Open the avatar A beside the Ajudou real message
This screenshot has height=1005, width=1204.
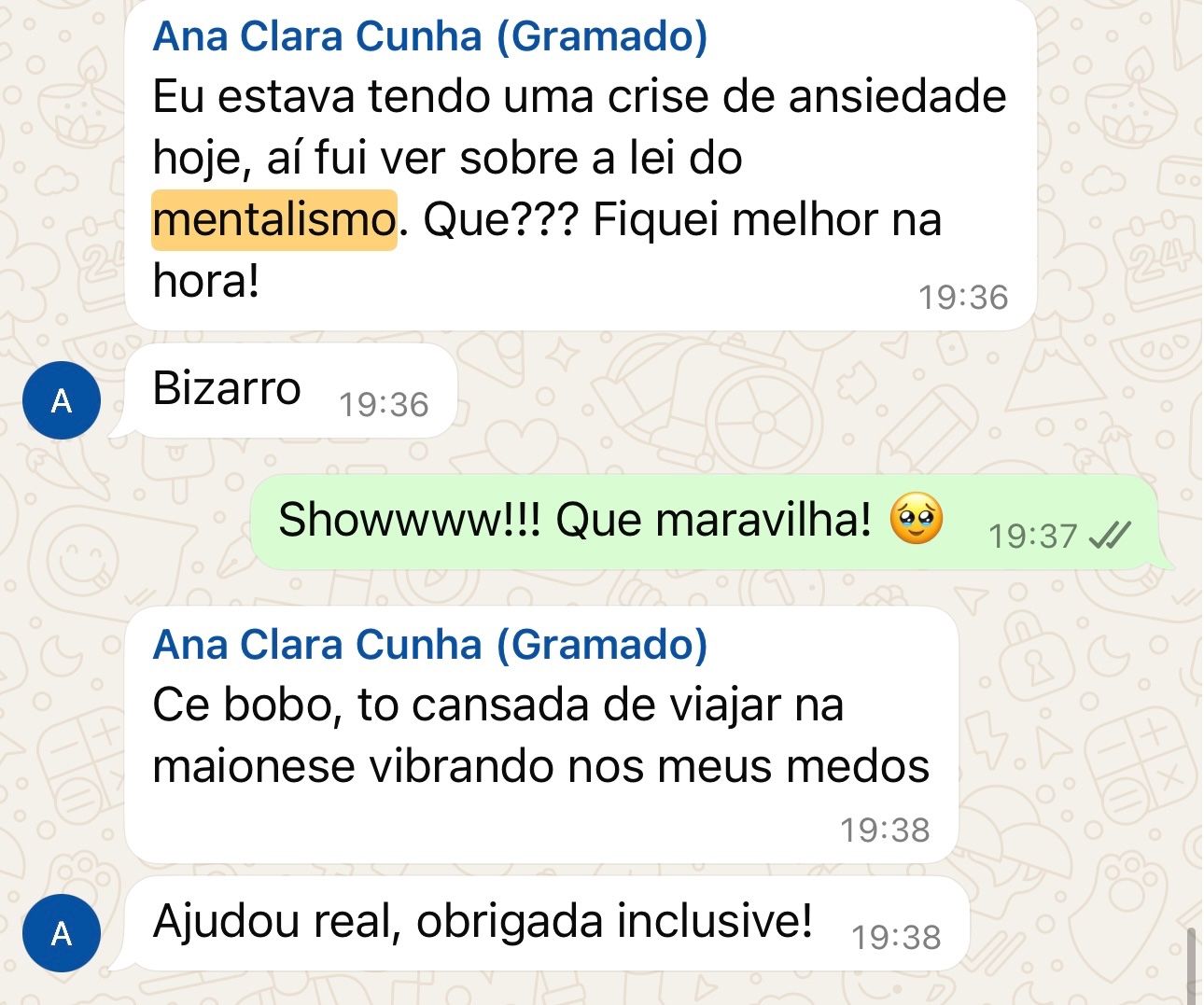[x=62, y=932]
